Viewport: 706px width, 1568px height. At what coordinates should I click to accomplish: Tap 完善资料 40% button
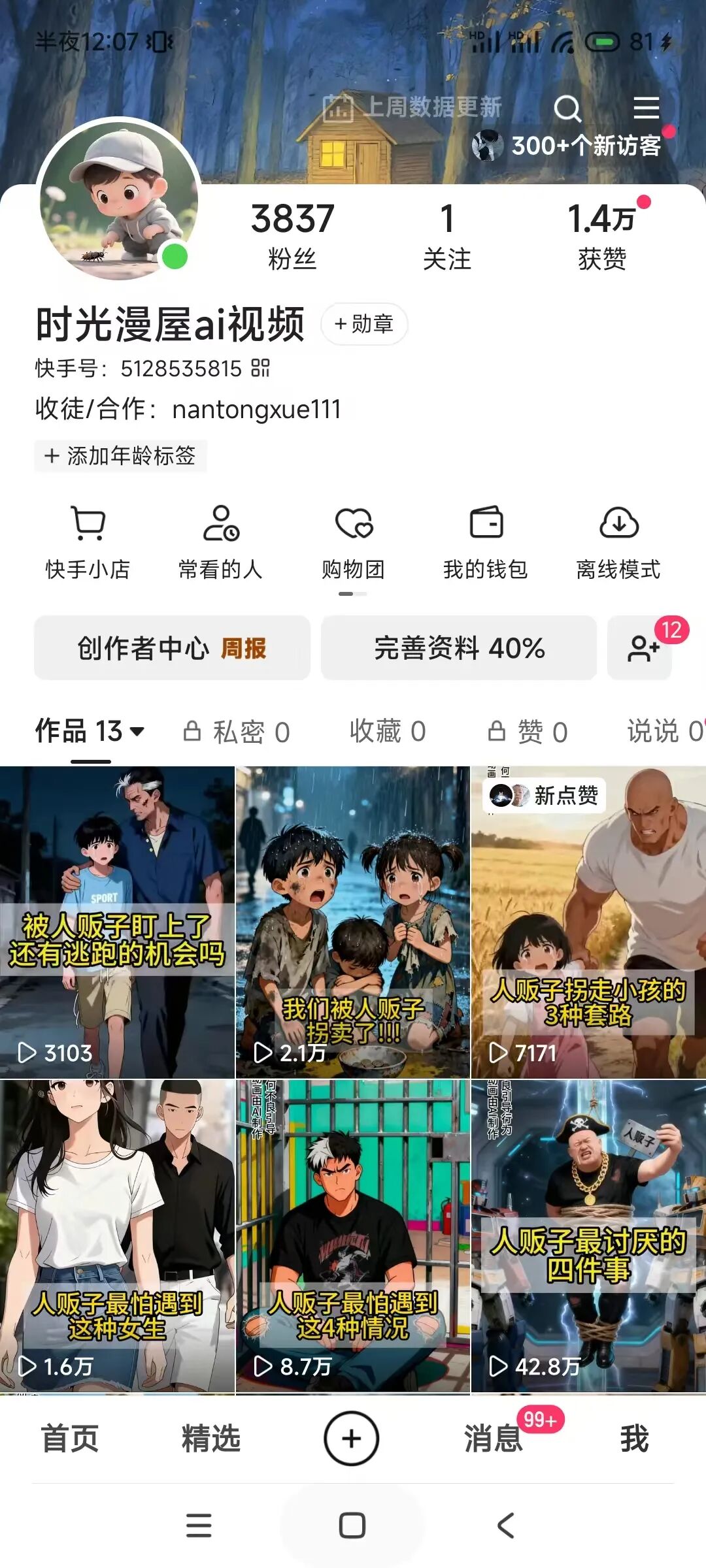(459, 648)
